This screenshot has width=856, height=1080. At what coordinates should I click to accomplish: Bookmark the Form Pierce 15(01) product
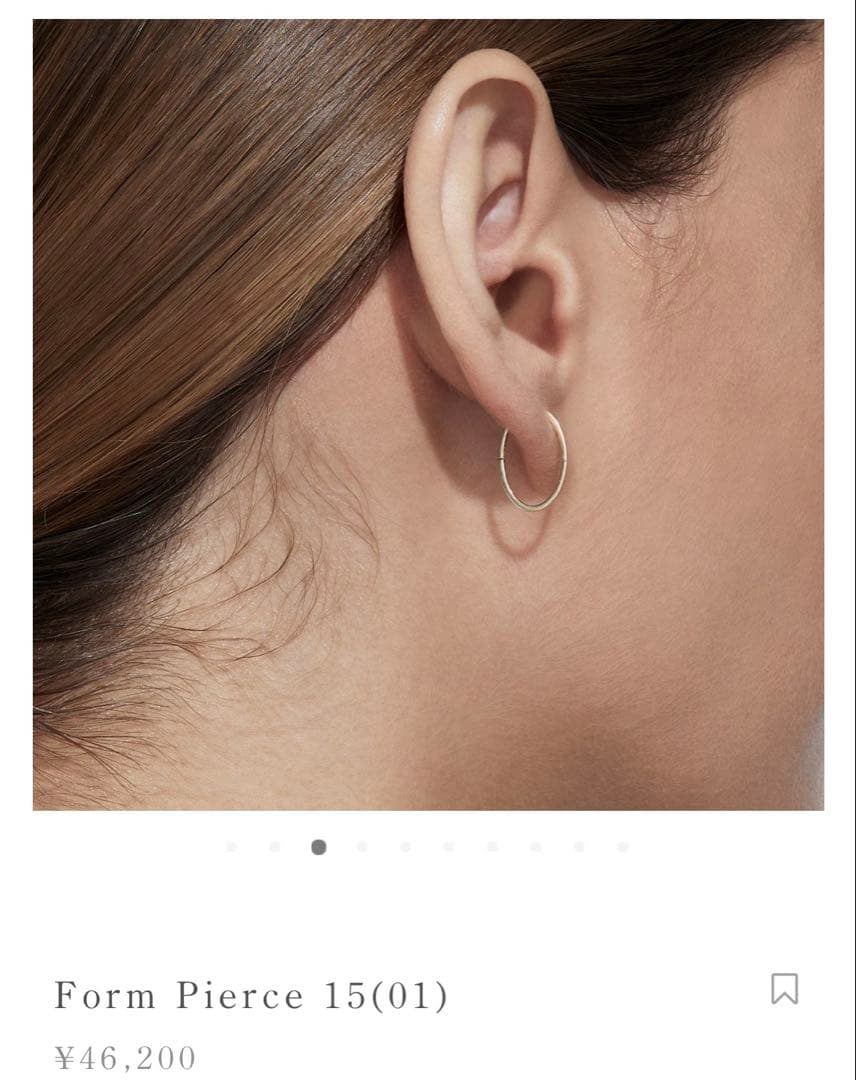(x=784, y=988)
